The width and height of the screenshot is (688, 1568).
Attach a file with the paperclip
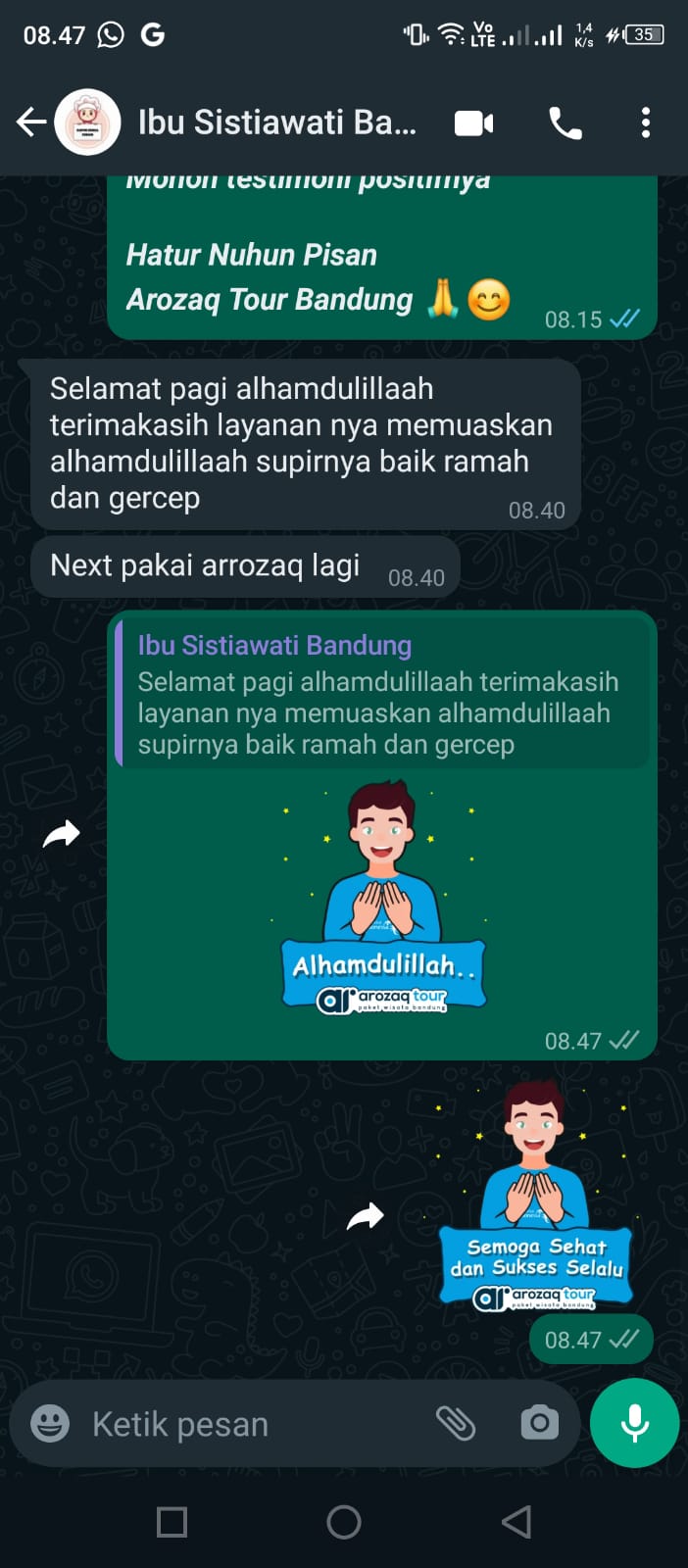pyautogui.click(x=455, y=1423)
